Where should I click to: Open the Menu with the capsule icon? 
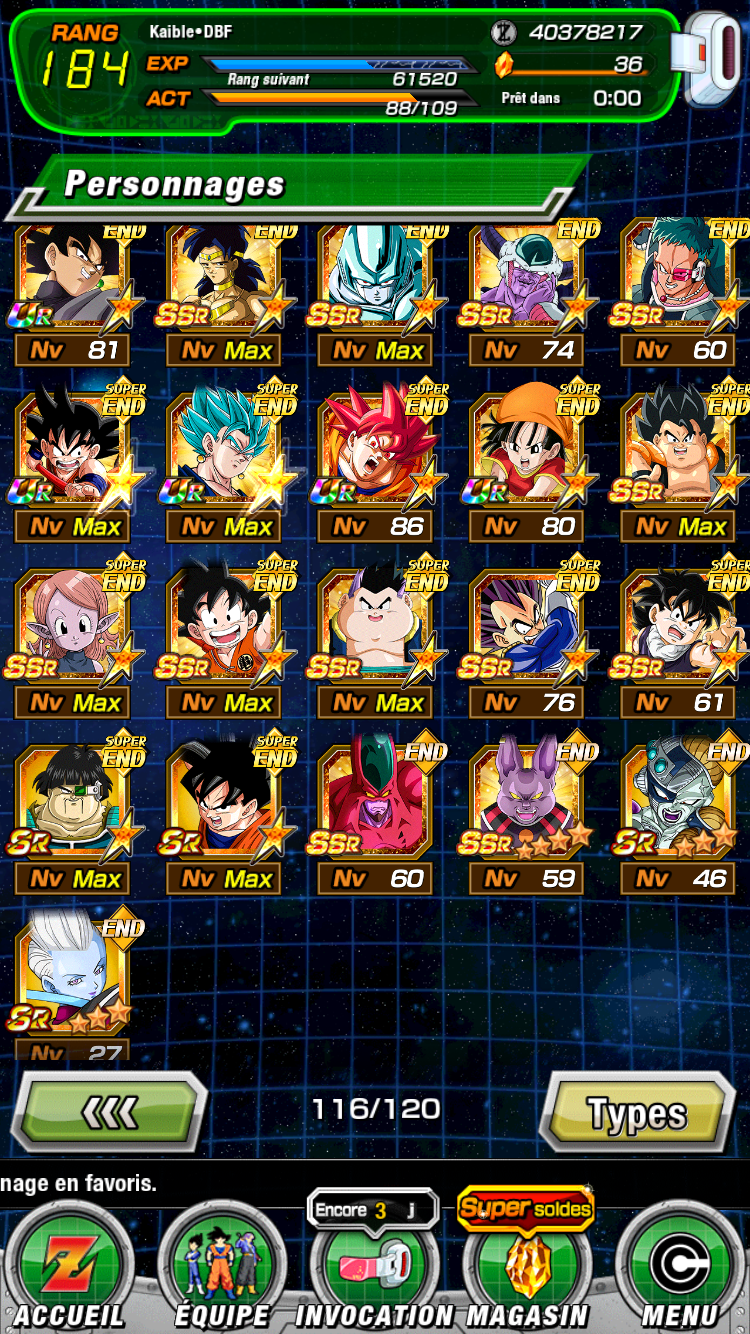pos(680,1265)
